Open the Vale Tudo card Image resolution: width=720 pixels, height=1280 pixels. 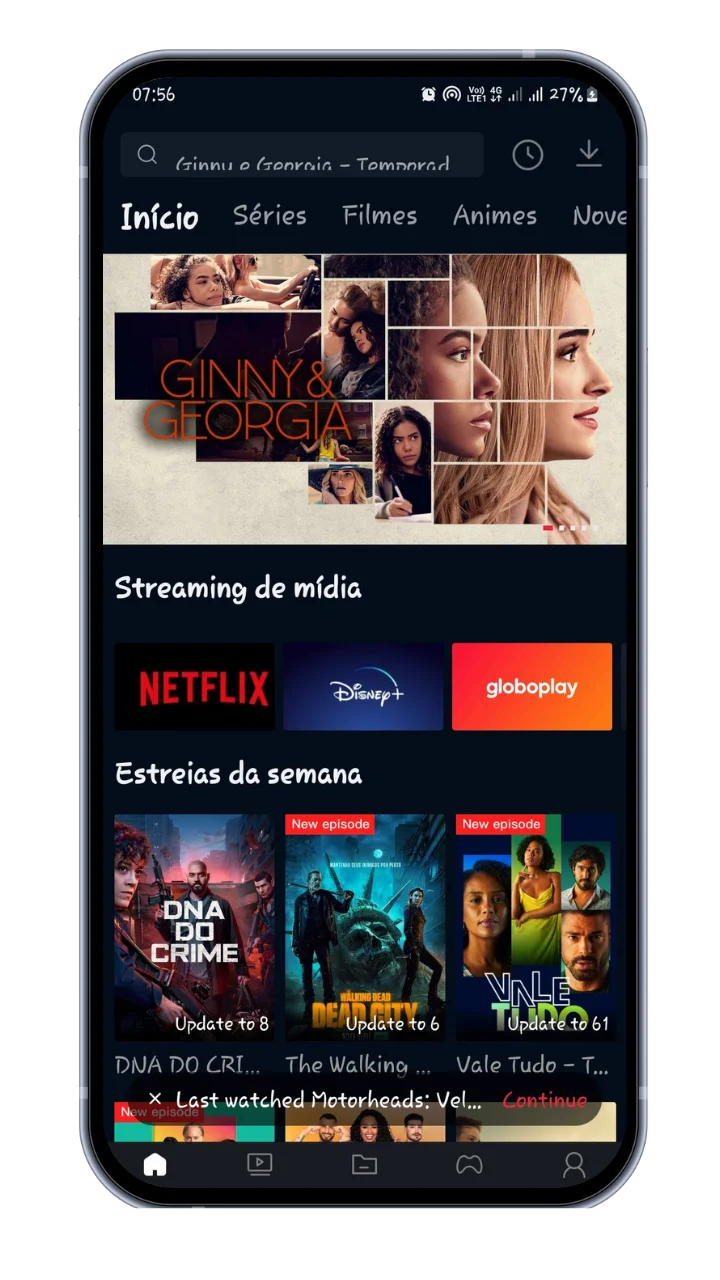(535, 927)
